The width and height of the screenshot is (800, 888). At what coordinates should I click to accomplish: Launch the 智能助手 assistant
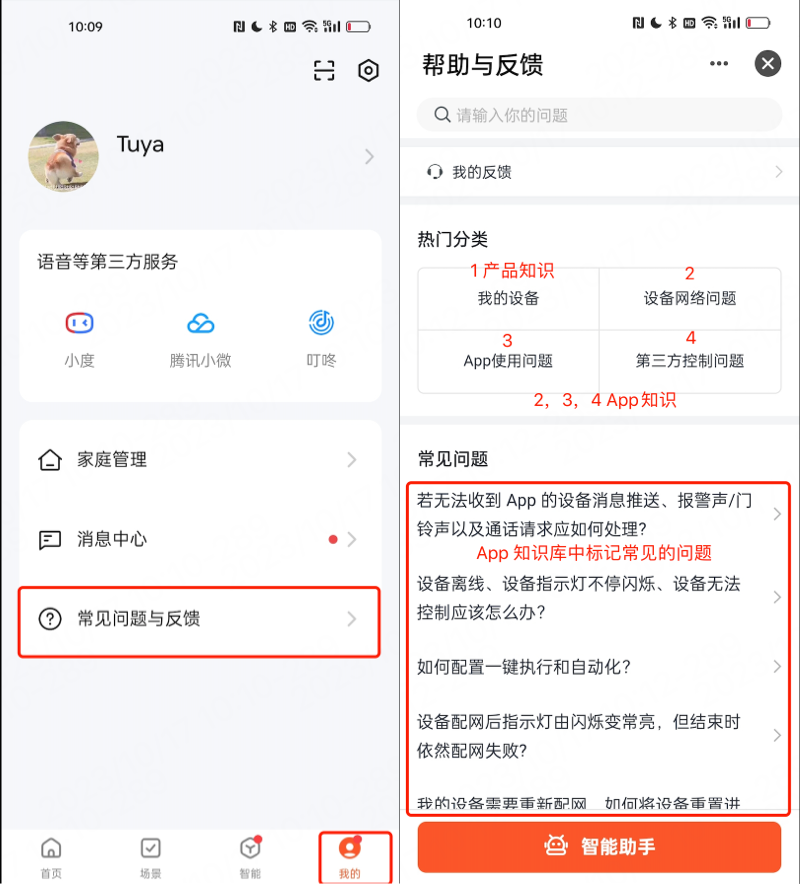[x=599, y=846]
